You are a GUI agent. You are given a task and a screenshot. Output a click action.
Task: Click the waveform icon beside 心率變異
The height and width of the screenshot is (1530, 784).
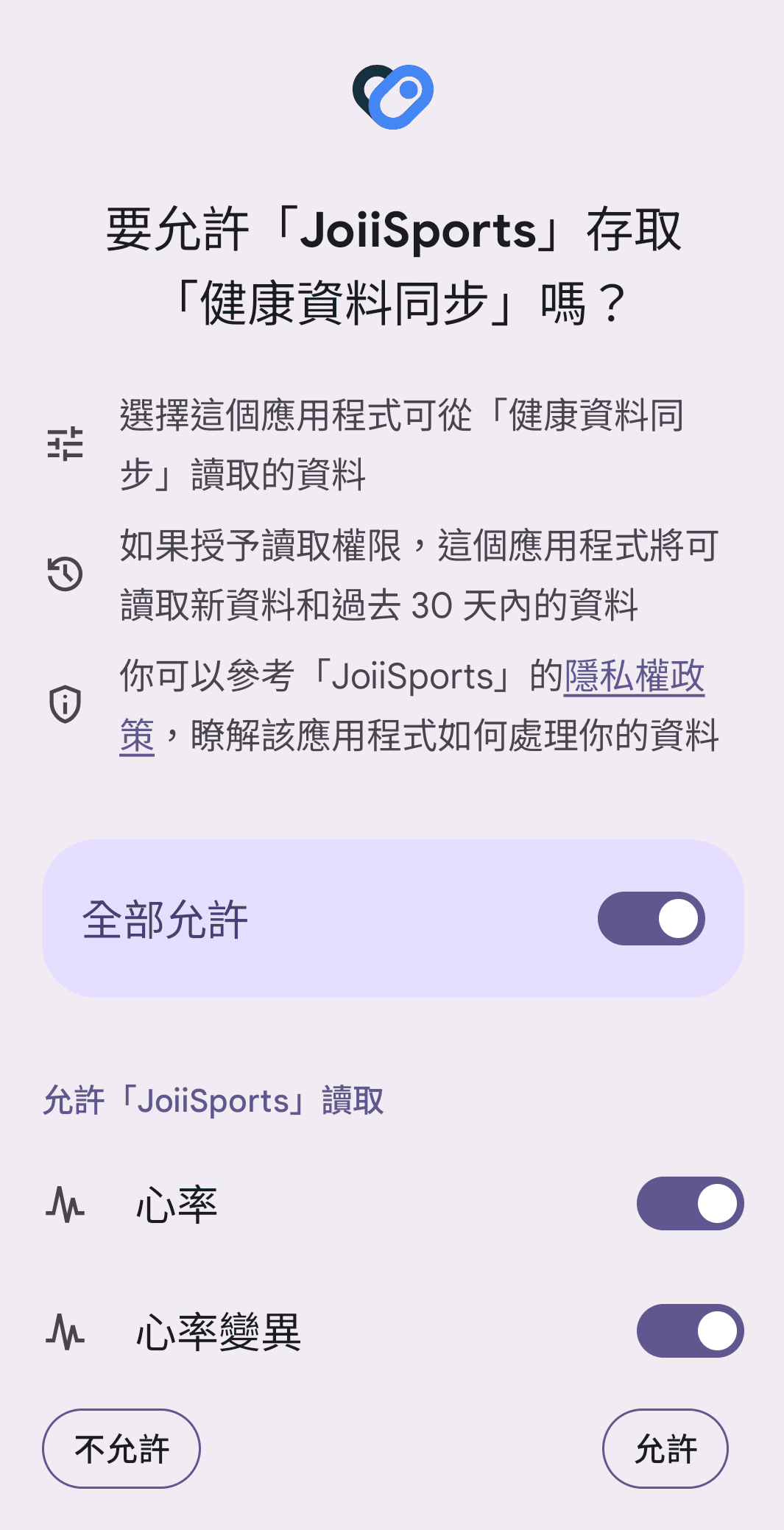66,1330
